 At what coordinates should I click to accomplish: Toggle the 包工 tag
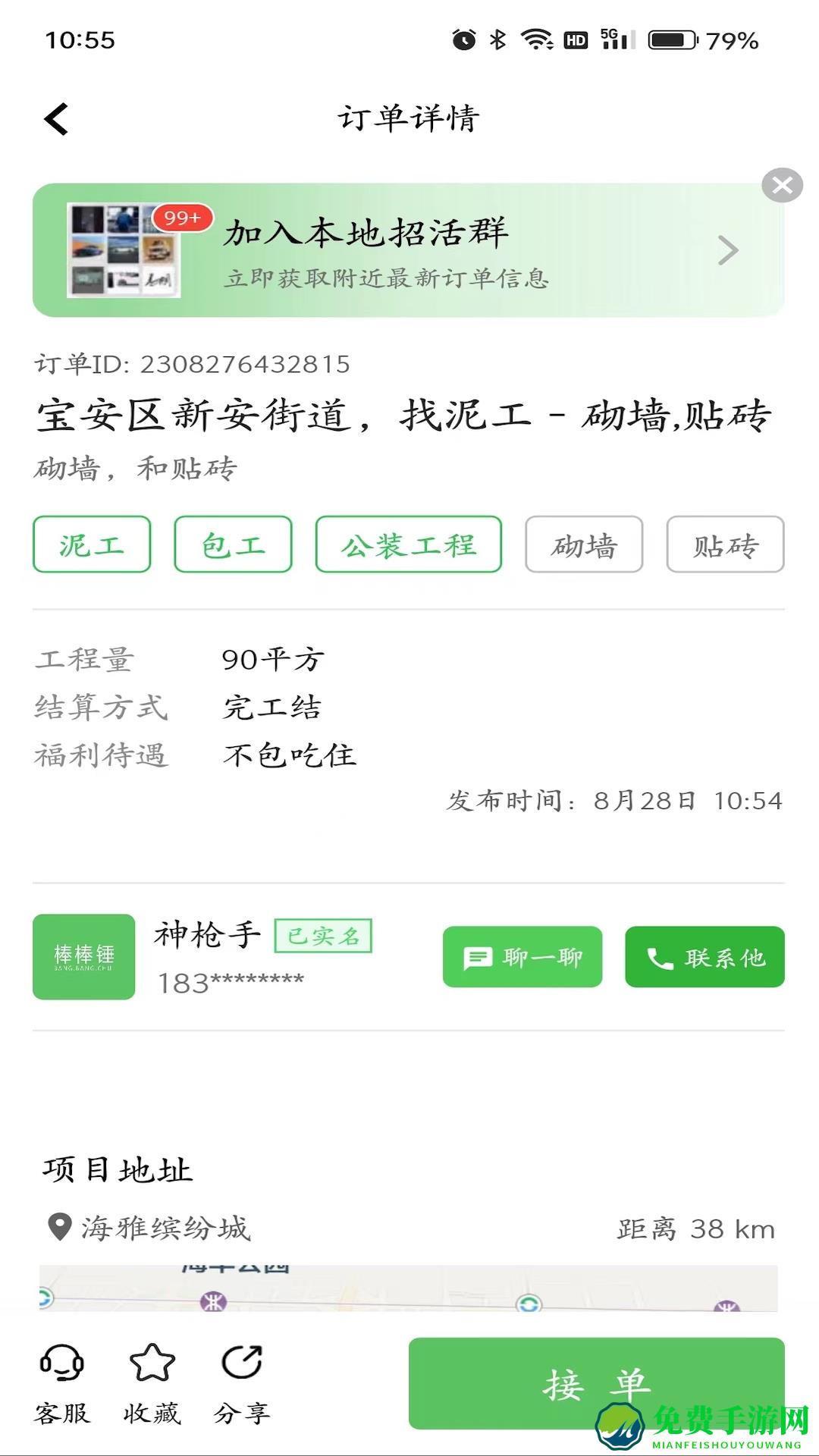point(233,543)
